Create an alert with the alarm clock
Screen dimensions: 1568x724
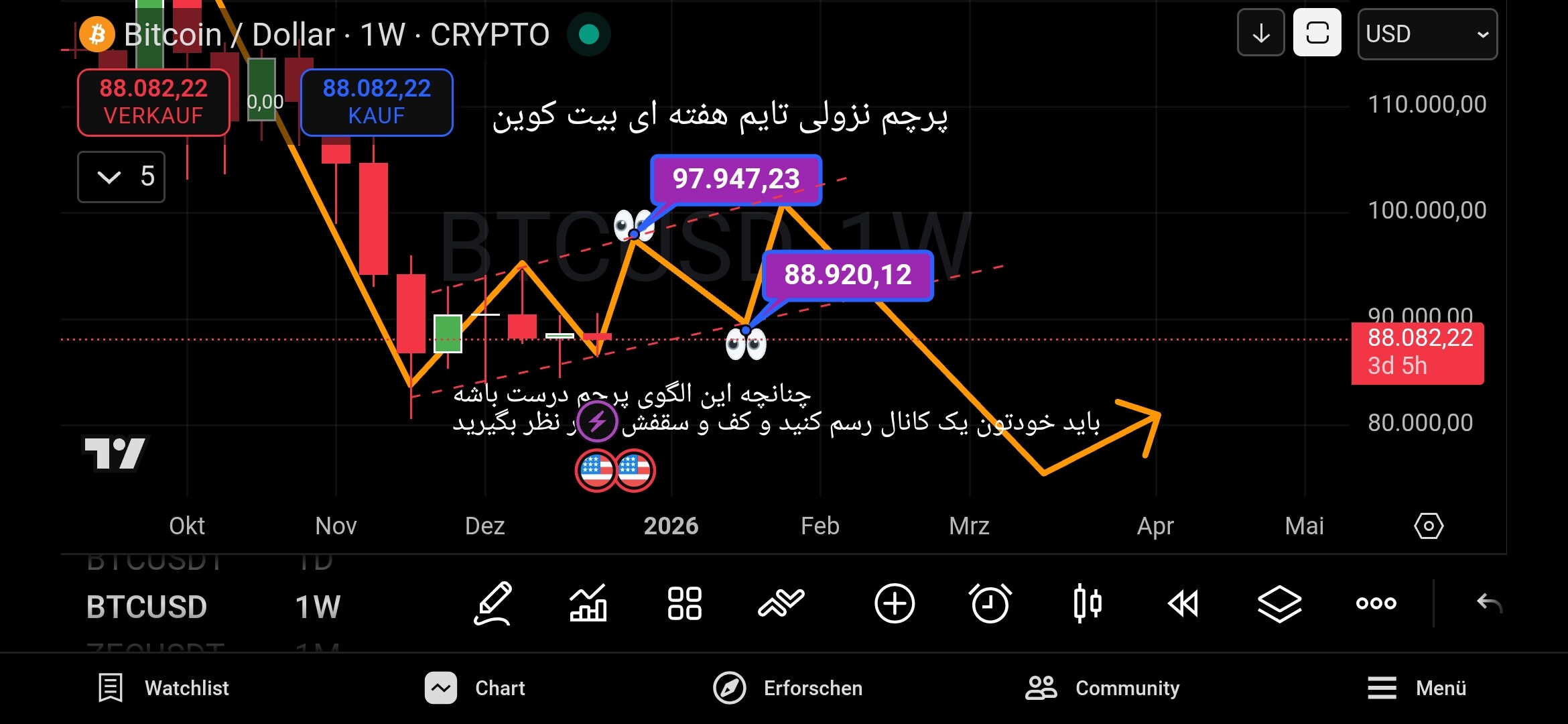tap(990, 604)
